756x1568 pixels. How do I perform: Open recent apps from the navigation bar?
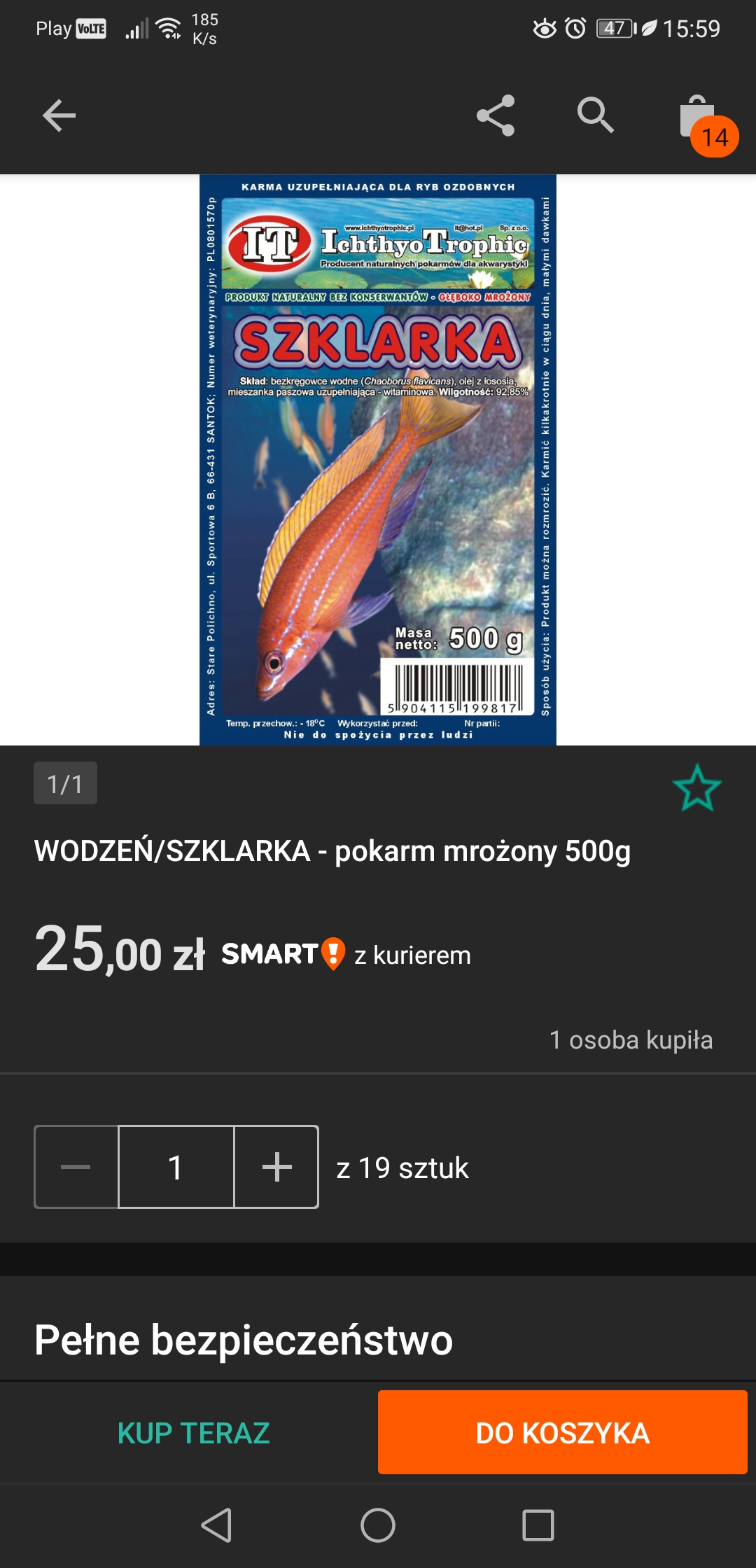(538, 1525)
